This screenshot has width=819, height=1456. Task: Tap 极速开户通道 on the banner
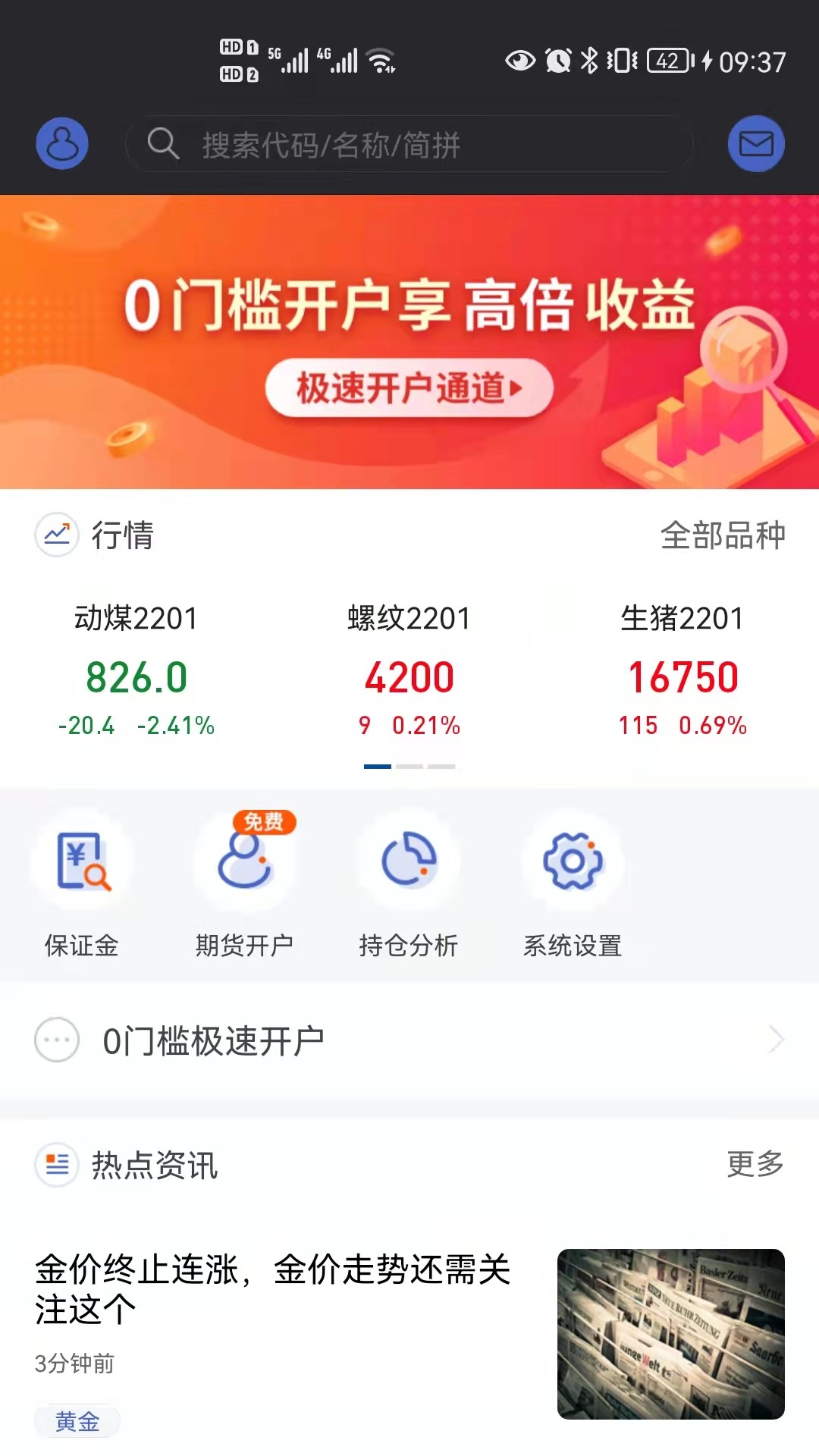pyautogui.click(x=409, y=387)
